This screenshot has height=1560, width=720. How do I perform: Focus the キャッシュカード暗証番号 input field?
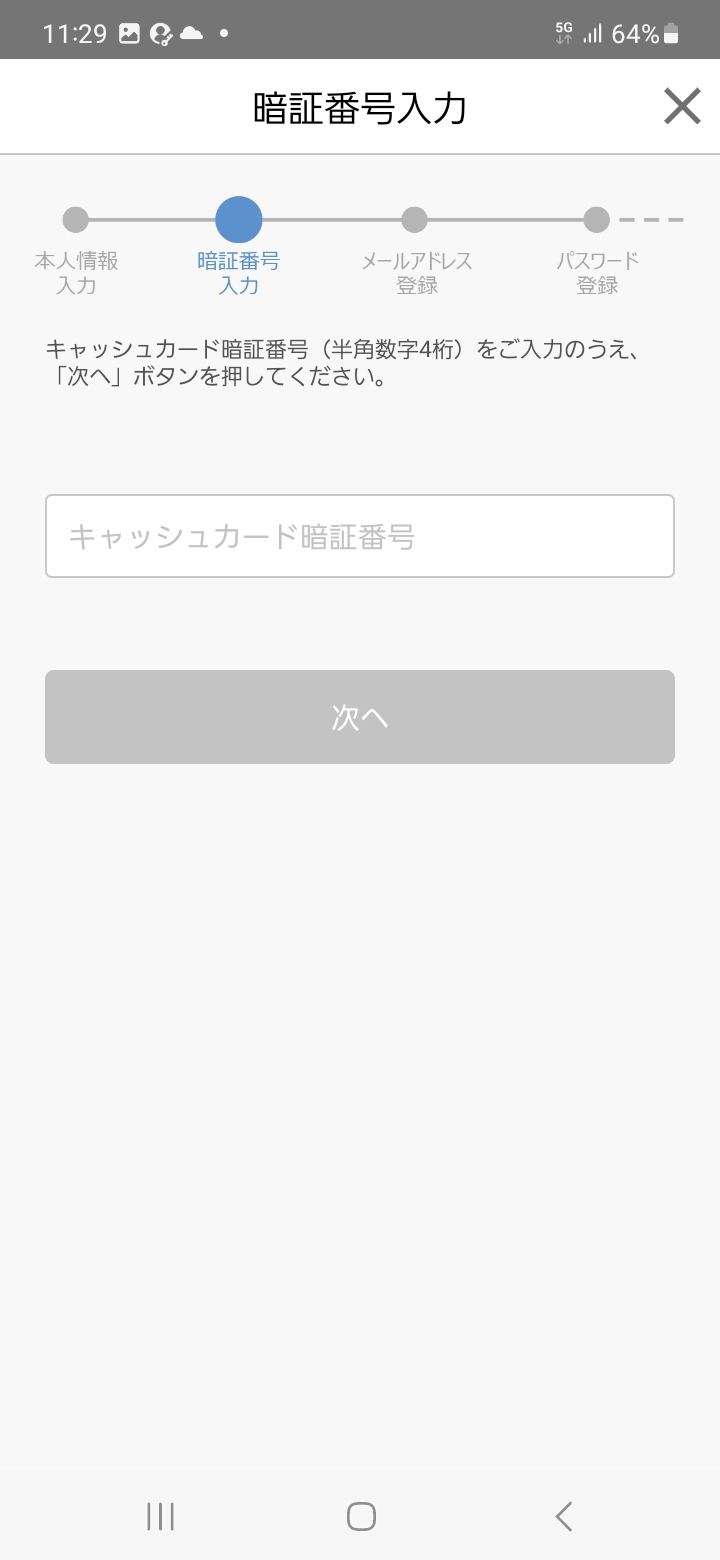click(x=360, y=536)
